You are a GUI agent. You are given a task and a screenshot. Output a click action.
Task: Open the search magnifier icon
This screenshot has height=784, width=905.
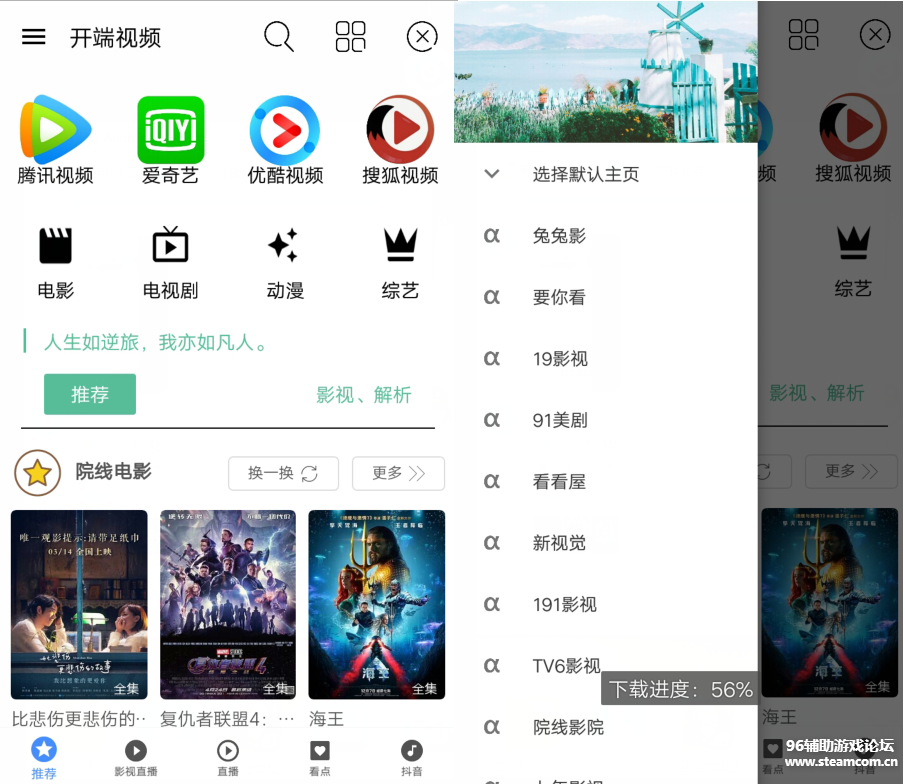(278, 38)
